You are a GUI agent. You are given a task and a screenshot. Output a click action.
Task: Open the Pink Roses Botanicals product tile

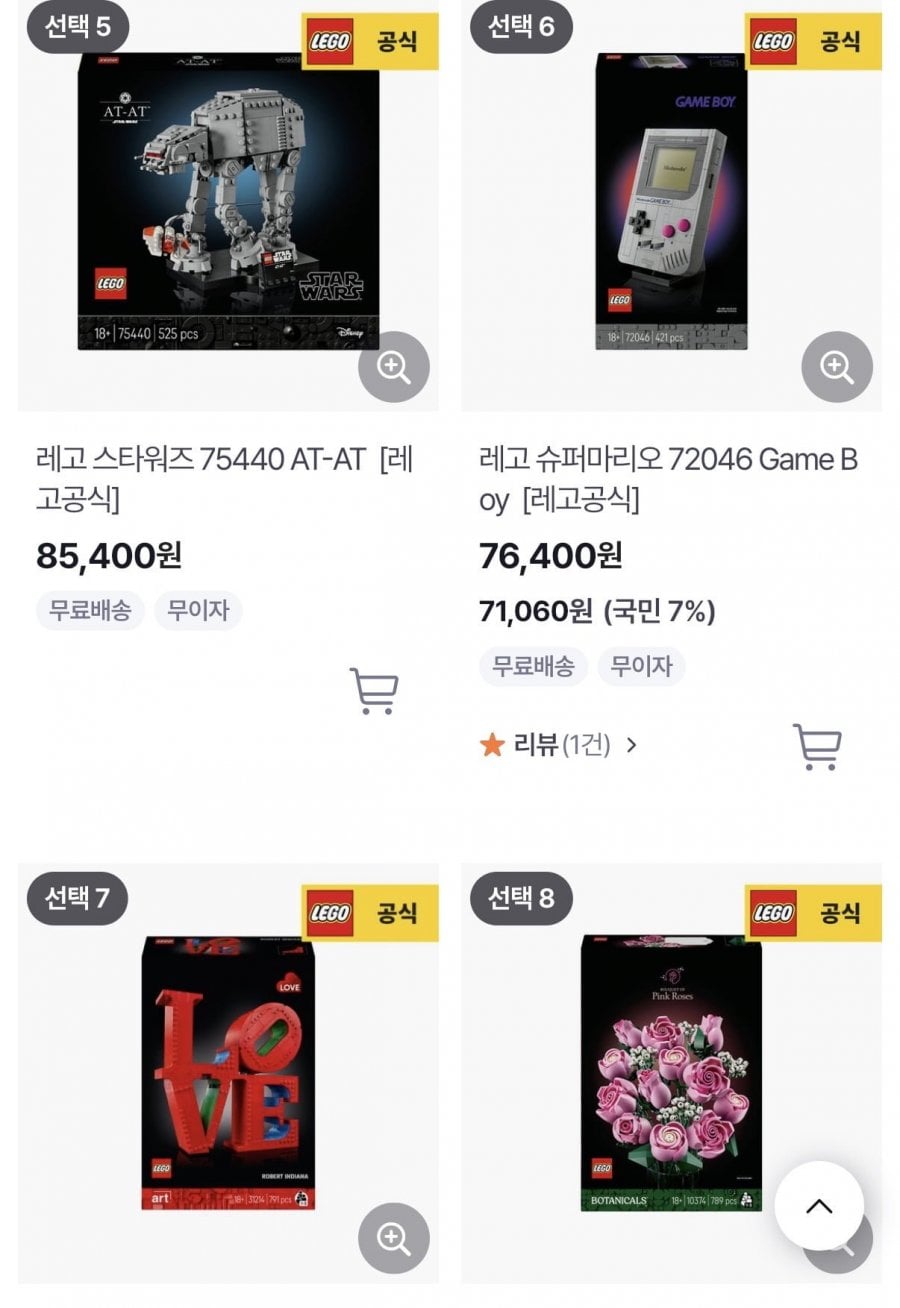click(x=671, y=1072)
